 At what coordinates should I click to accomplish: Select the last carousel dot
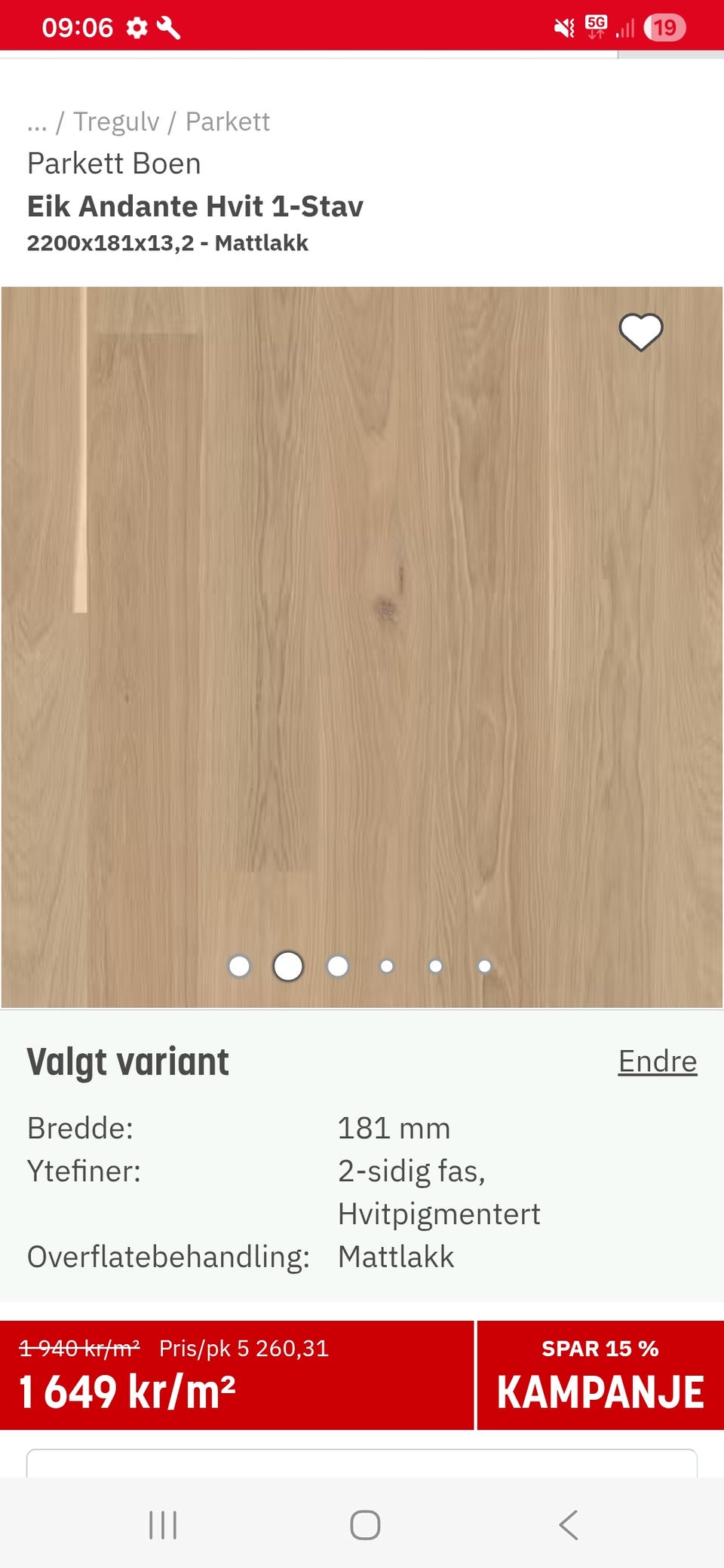[x=483, y=966]
